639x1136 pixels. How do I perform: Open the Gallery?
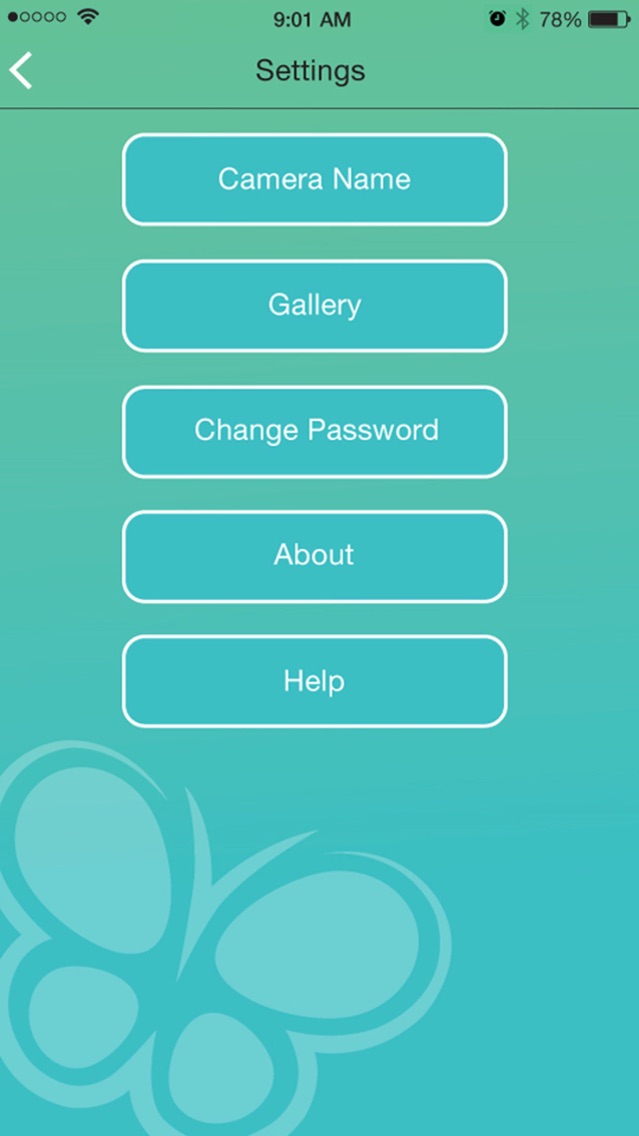pos(314,305)
